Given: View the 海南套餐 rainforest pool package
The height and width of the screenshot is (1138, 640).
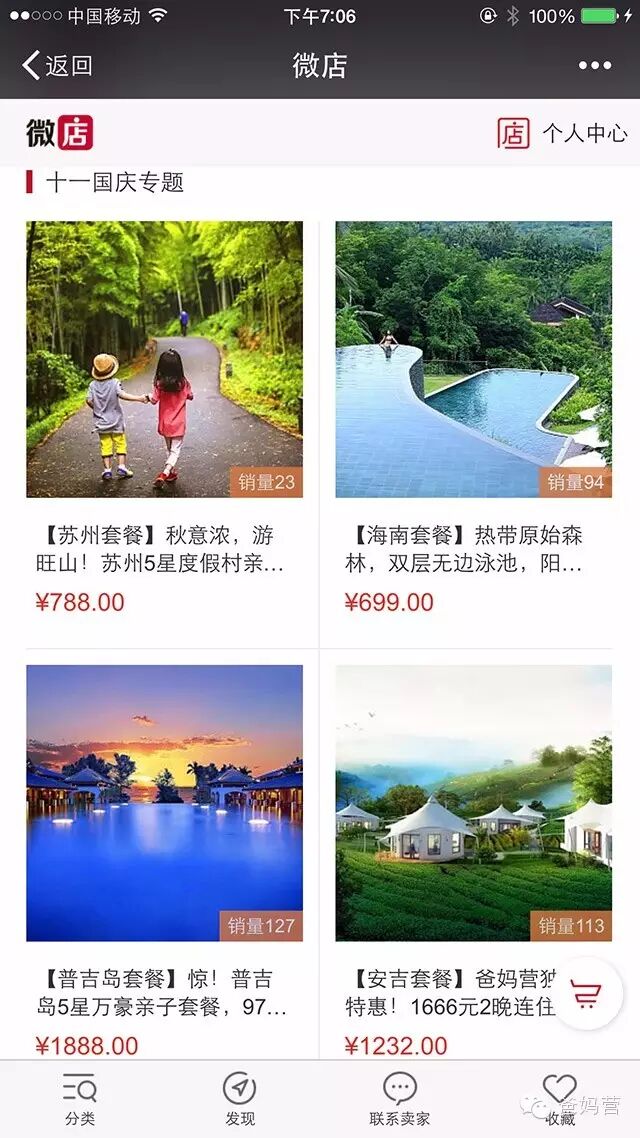Looking at the screenshot, I should tap(473, 359).
